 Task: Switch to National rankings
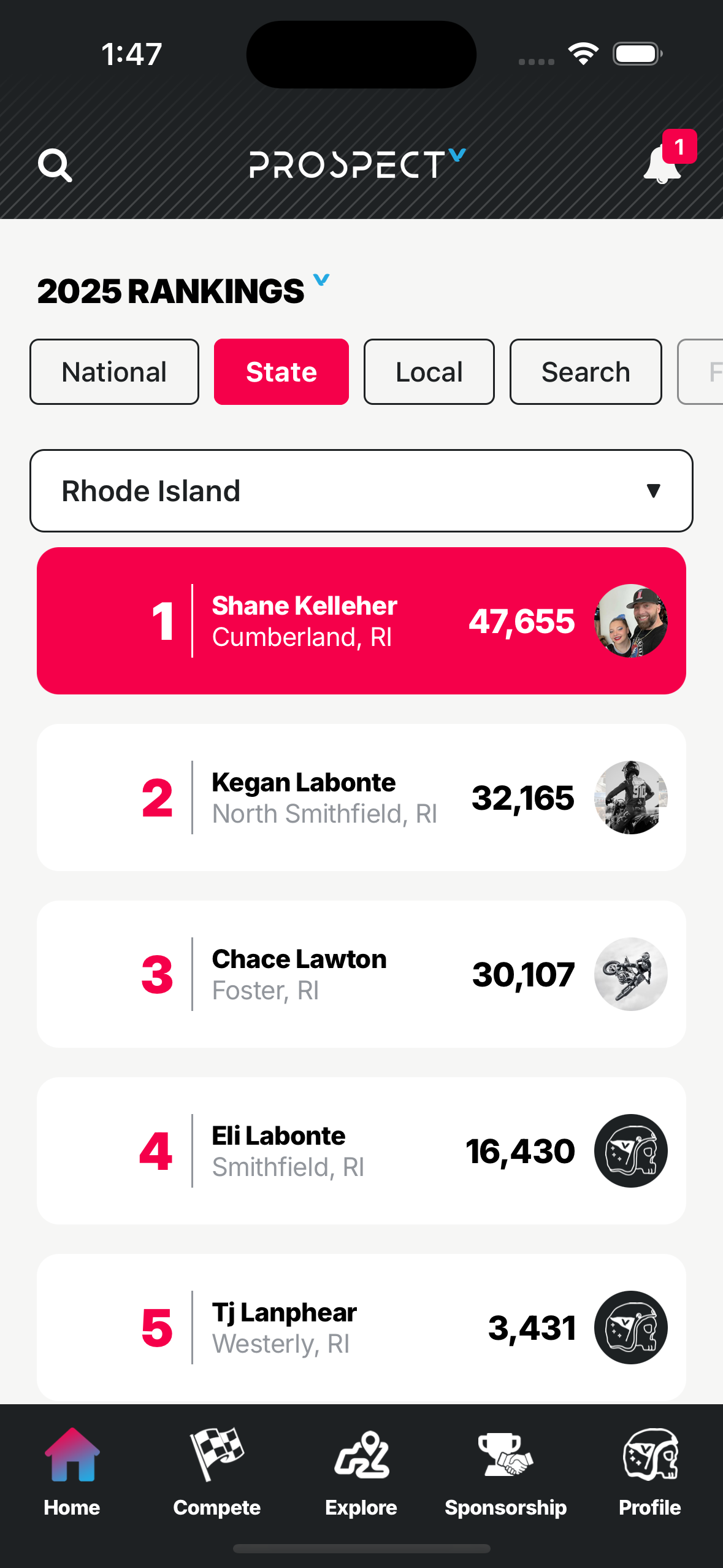coord(114,372)
